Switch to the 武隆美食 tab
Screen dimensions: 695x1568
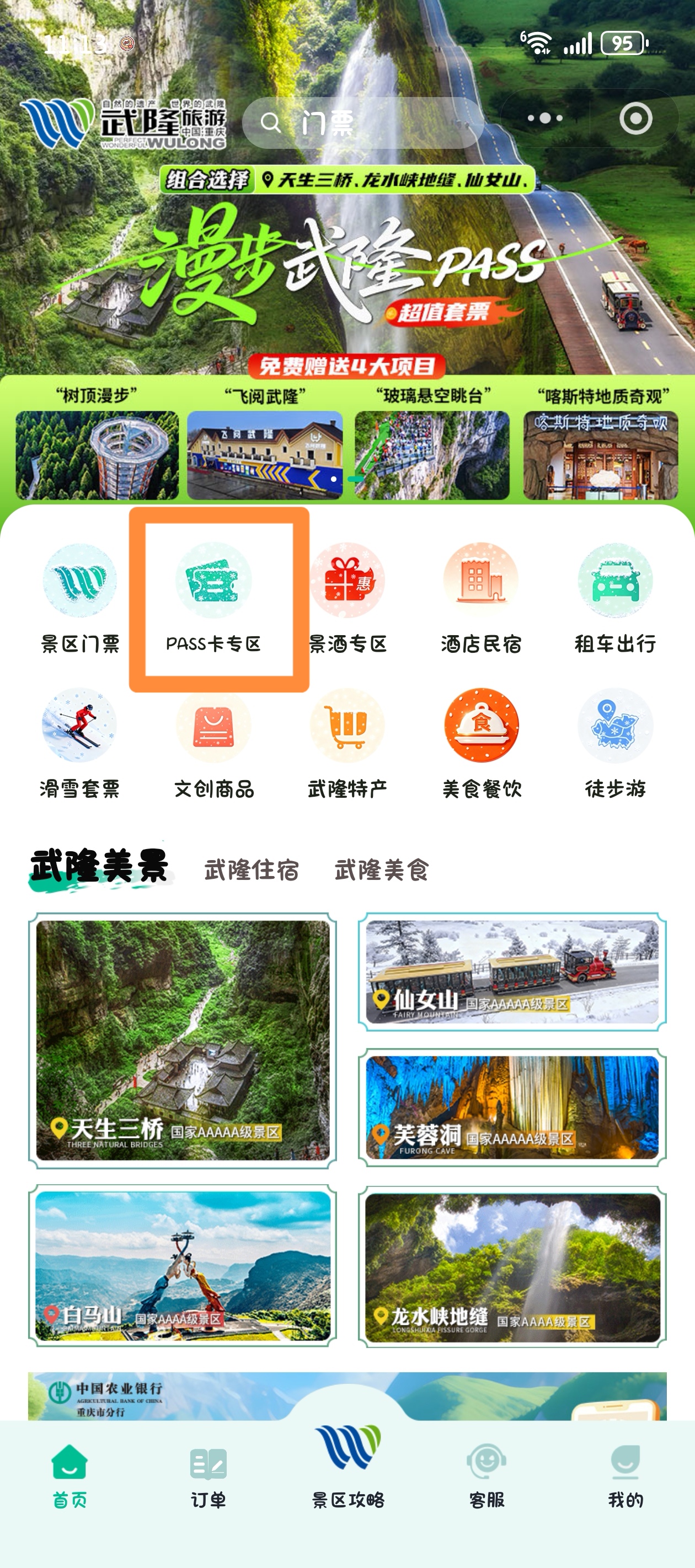(x=382, y=870)
